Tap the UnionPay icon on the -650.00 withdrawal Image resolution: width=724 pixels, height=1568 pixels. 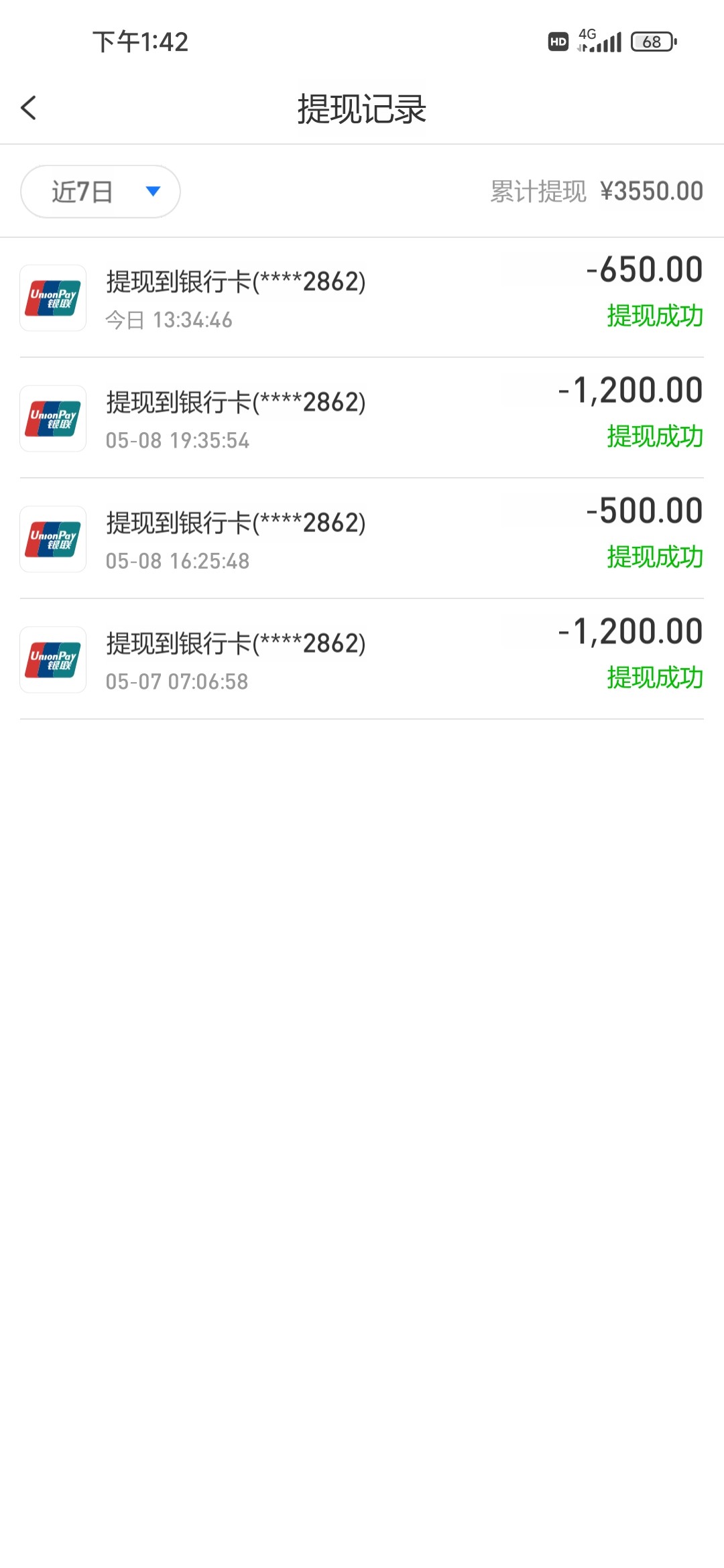pos(52,298)
